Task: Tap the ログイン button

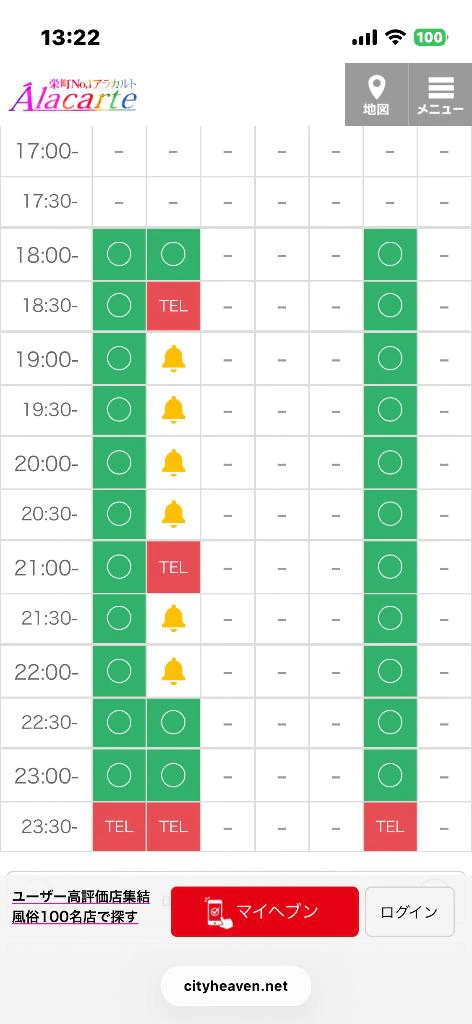Action: (409, 912)
